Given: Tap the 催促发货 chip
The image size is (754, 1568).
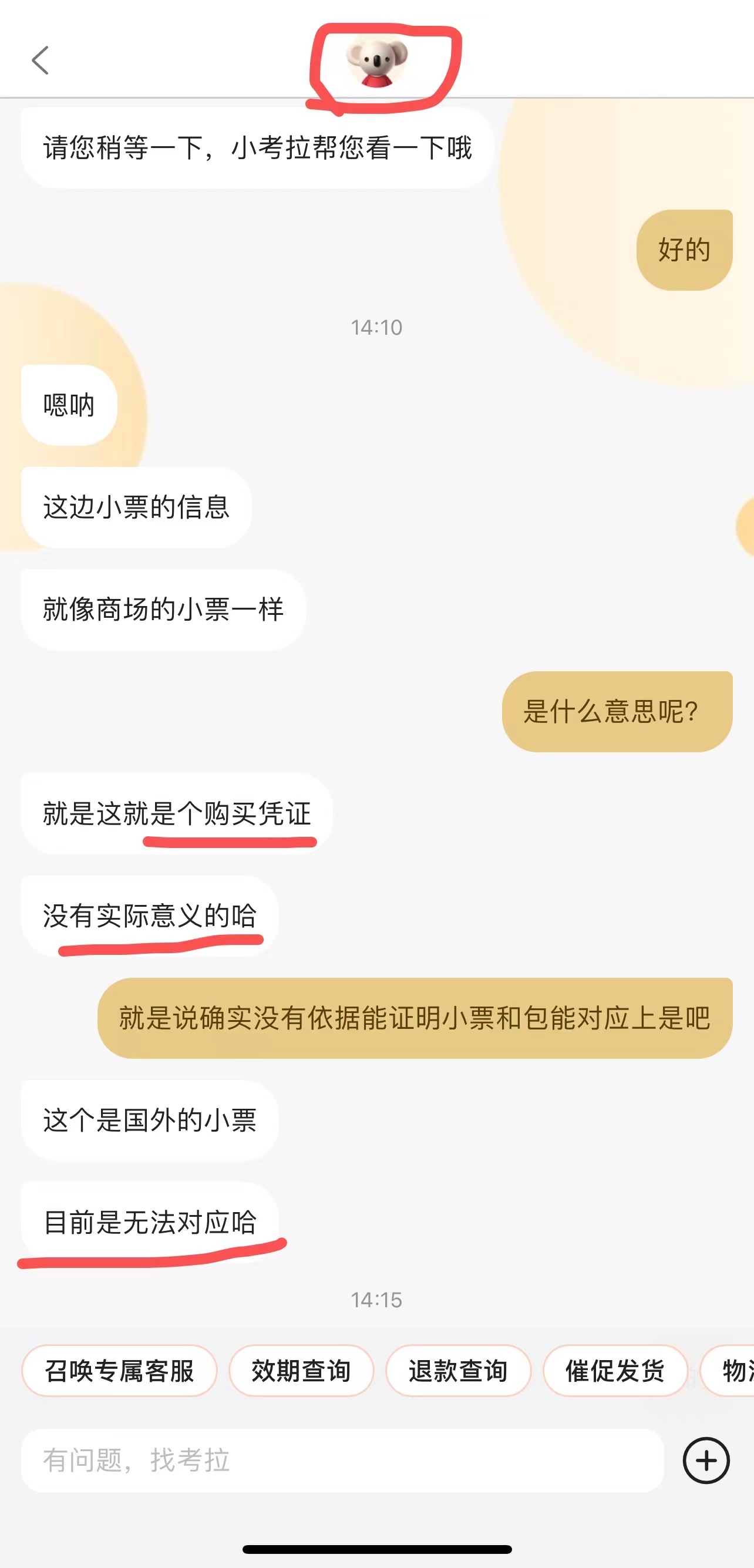Looking at the screenshot, I should 615,1371.
